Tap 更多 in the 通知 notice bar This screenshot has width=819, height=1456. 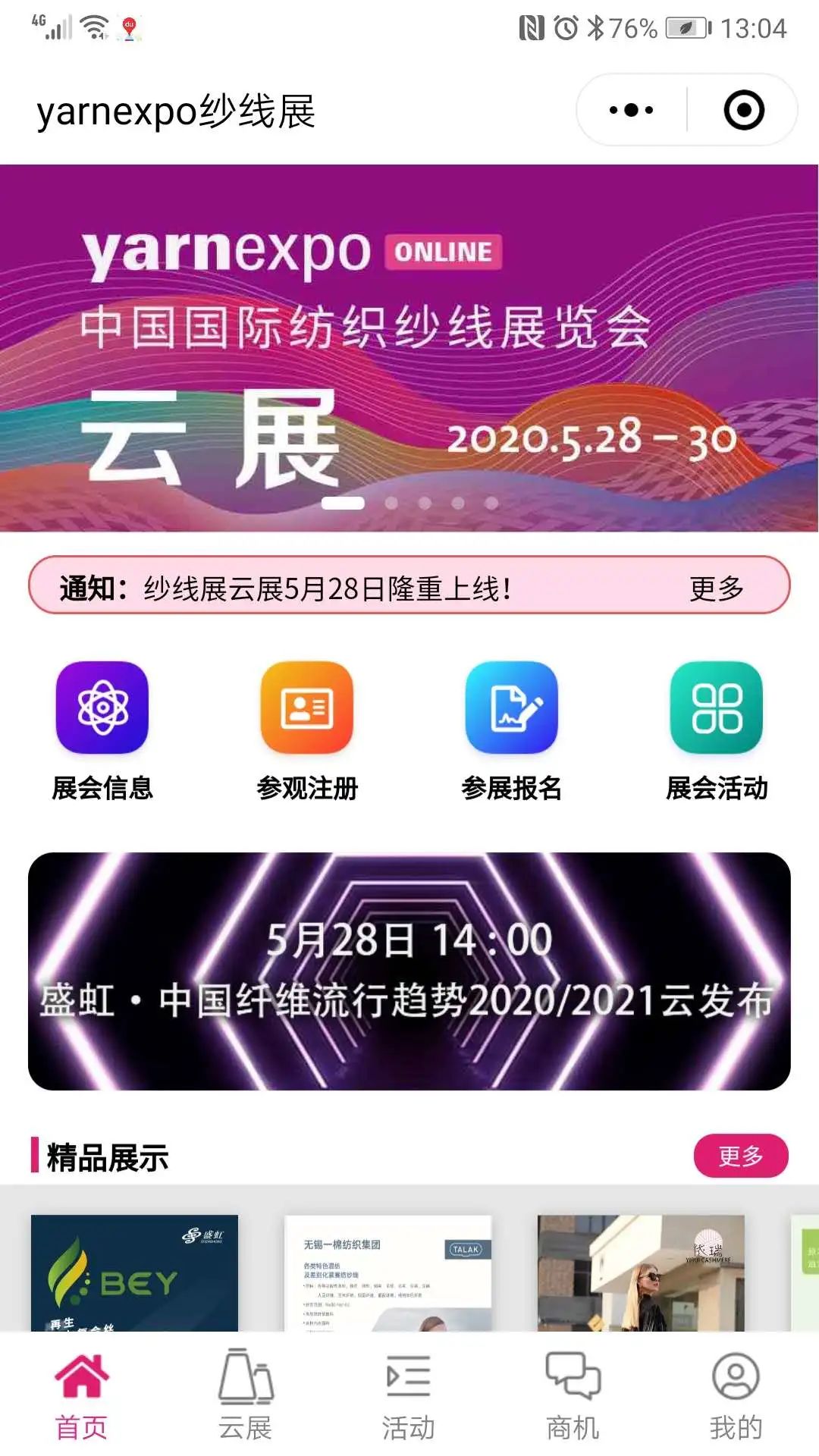[x=716, y=588]
